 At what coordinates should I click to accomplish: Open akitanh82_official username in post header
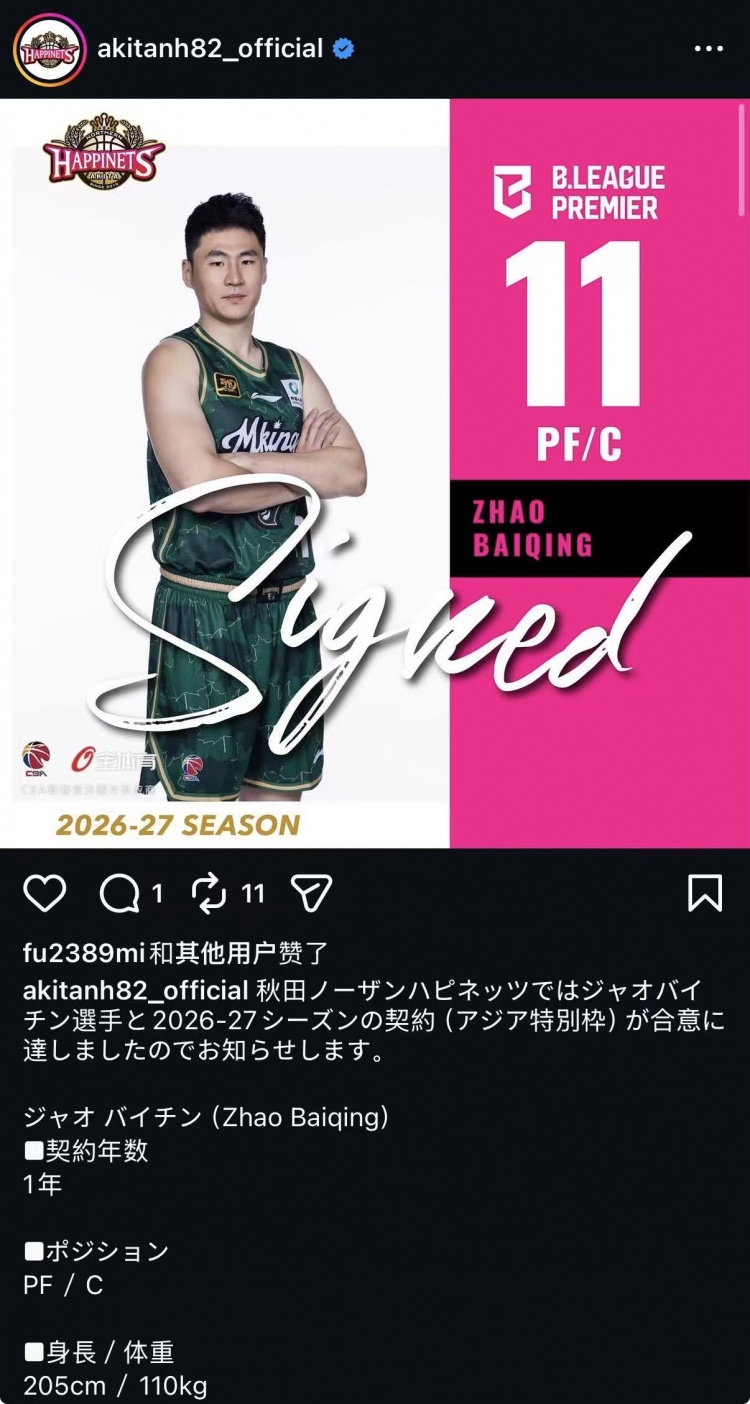tap(210, 48)
